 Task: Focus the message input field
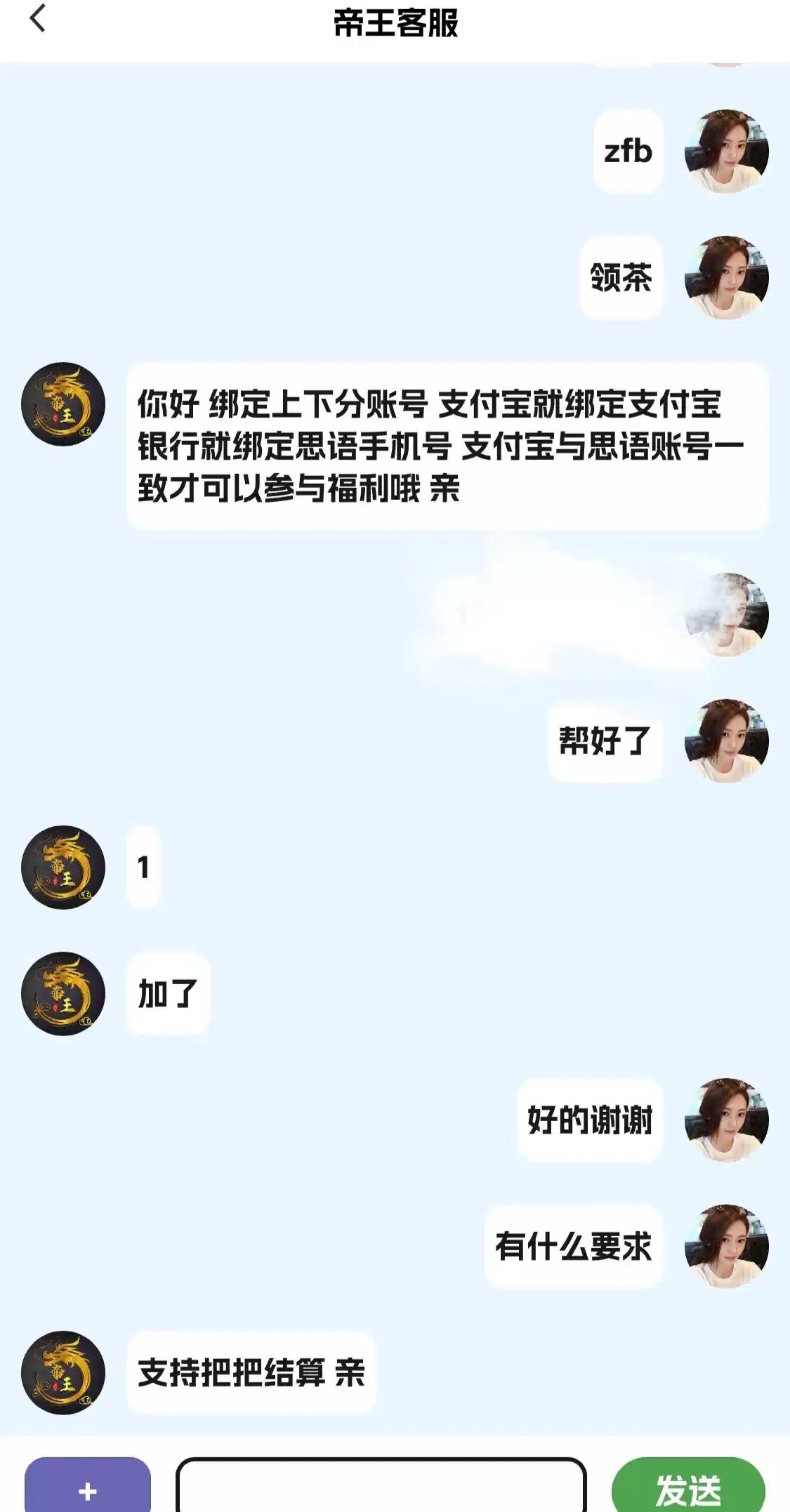(381, 1487)
